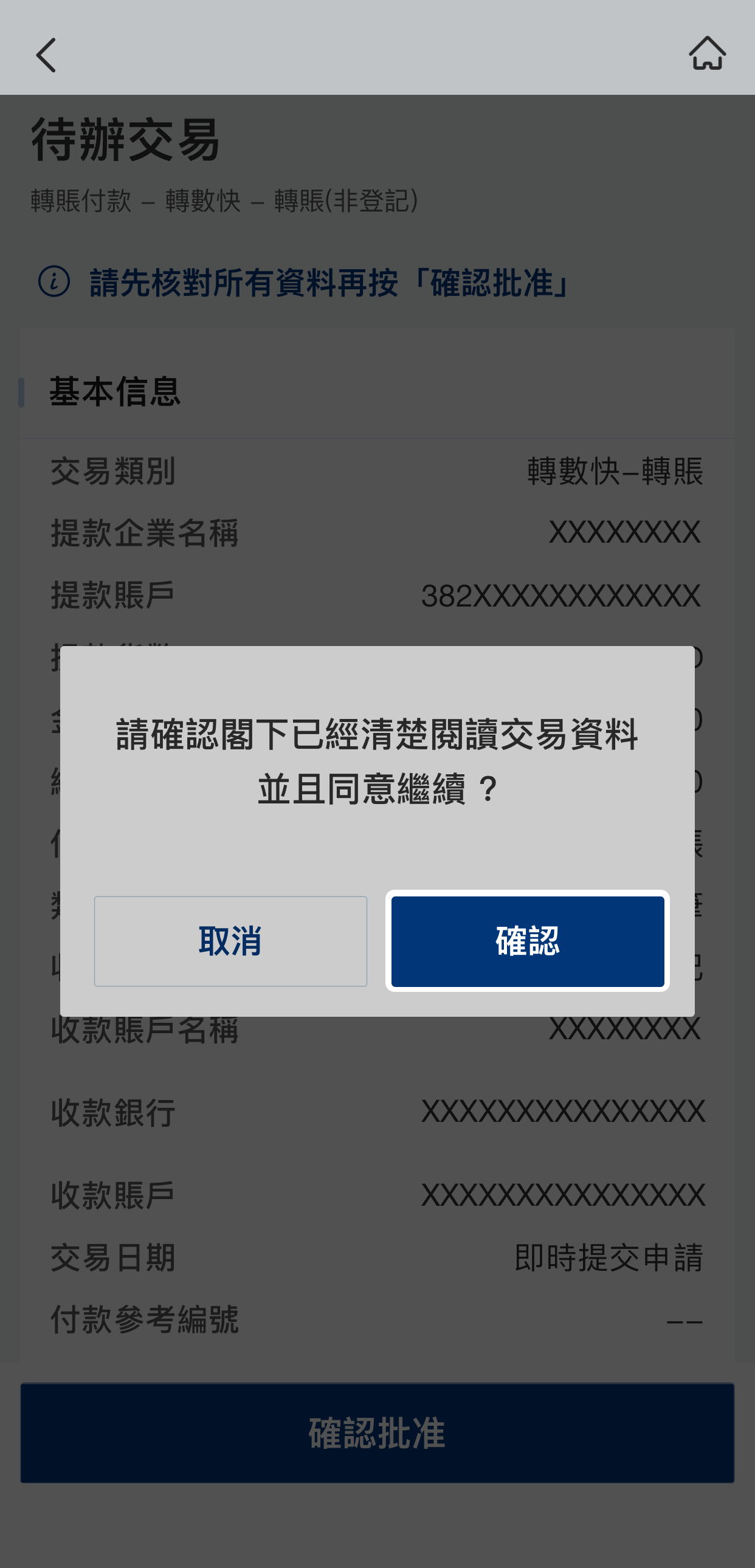Go back using the top-left arrow
The height and width of the screenshot is (1568, 755).
[46, 55]
